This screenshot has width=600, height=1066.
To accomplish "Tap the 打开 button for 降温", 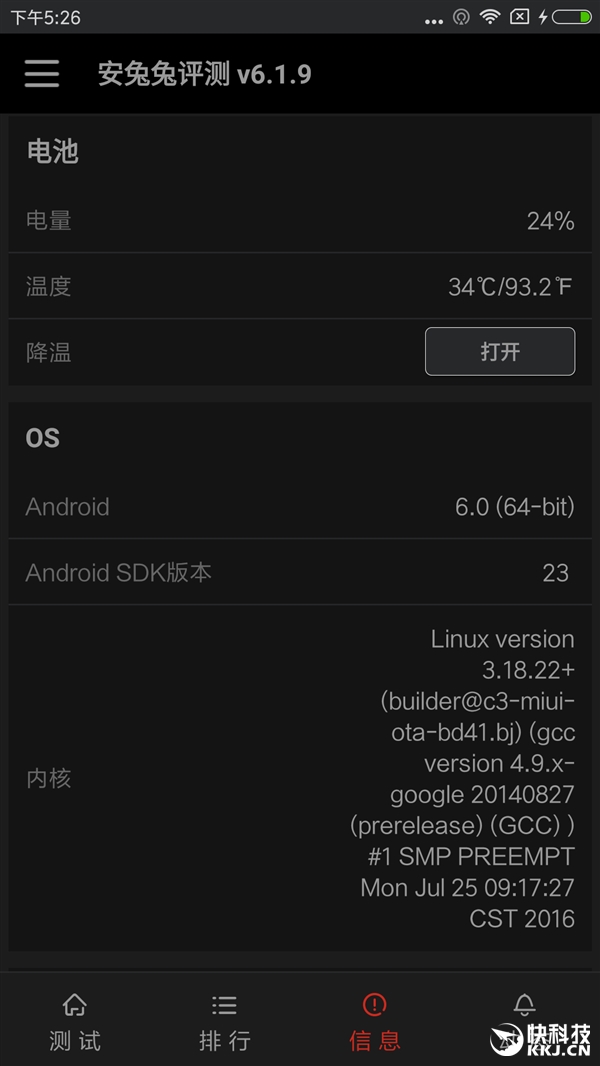I will pyautogui.click(x=500, y=351).
